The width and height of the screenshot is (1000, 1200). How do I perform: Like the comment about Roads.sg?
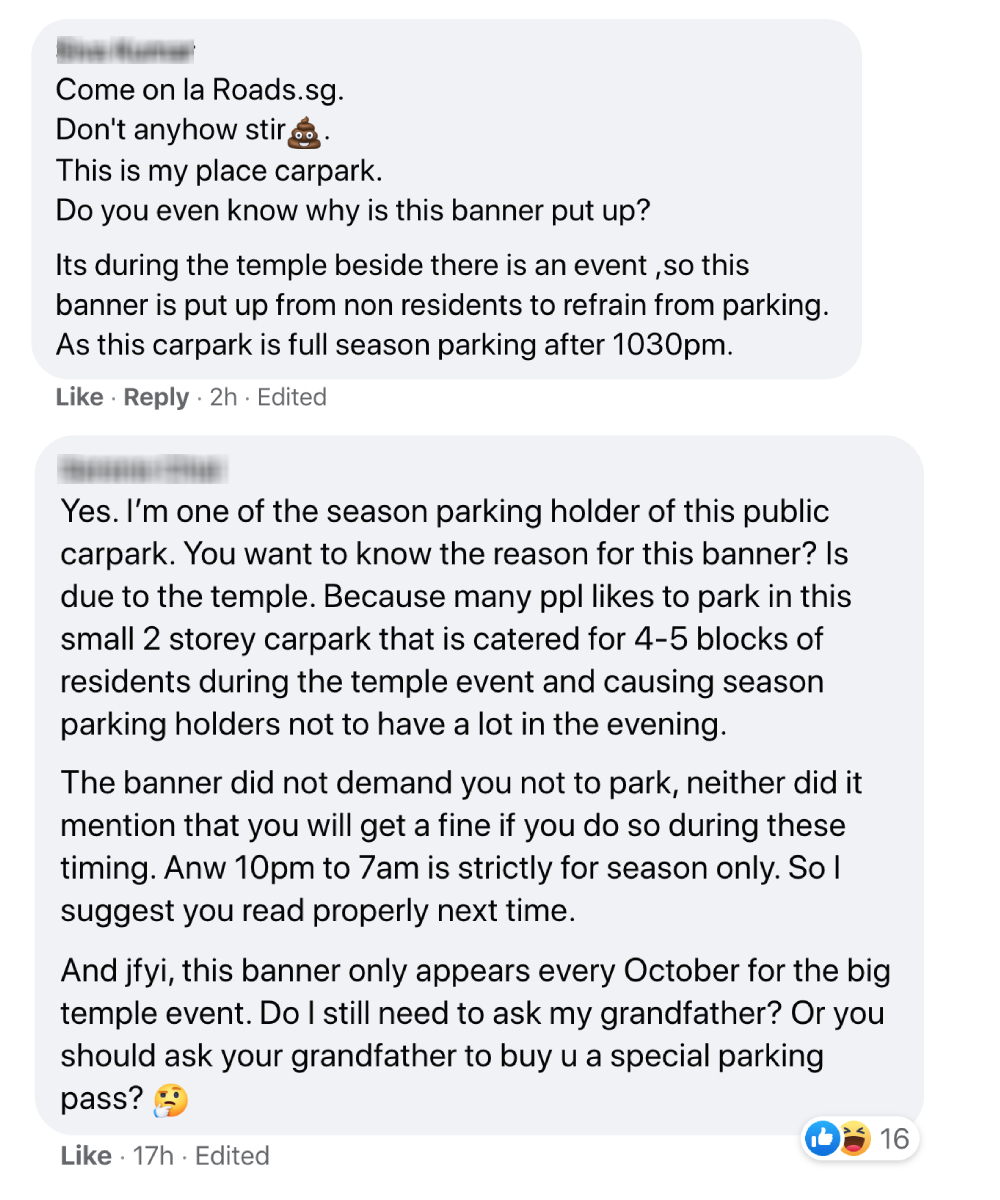coord(79,397)
